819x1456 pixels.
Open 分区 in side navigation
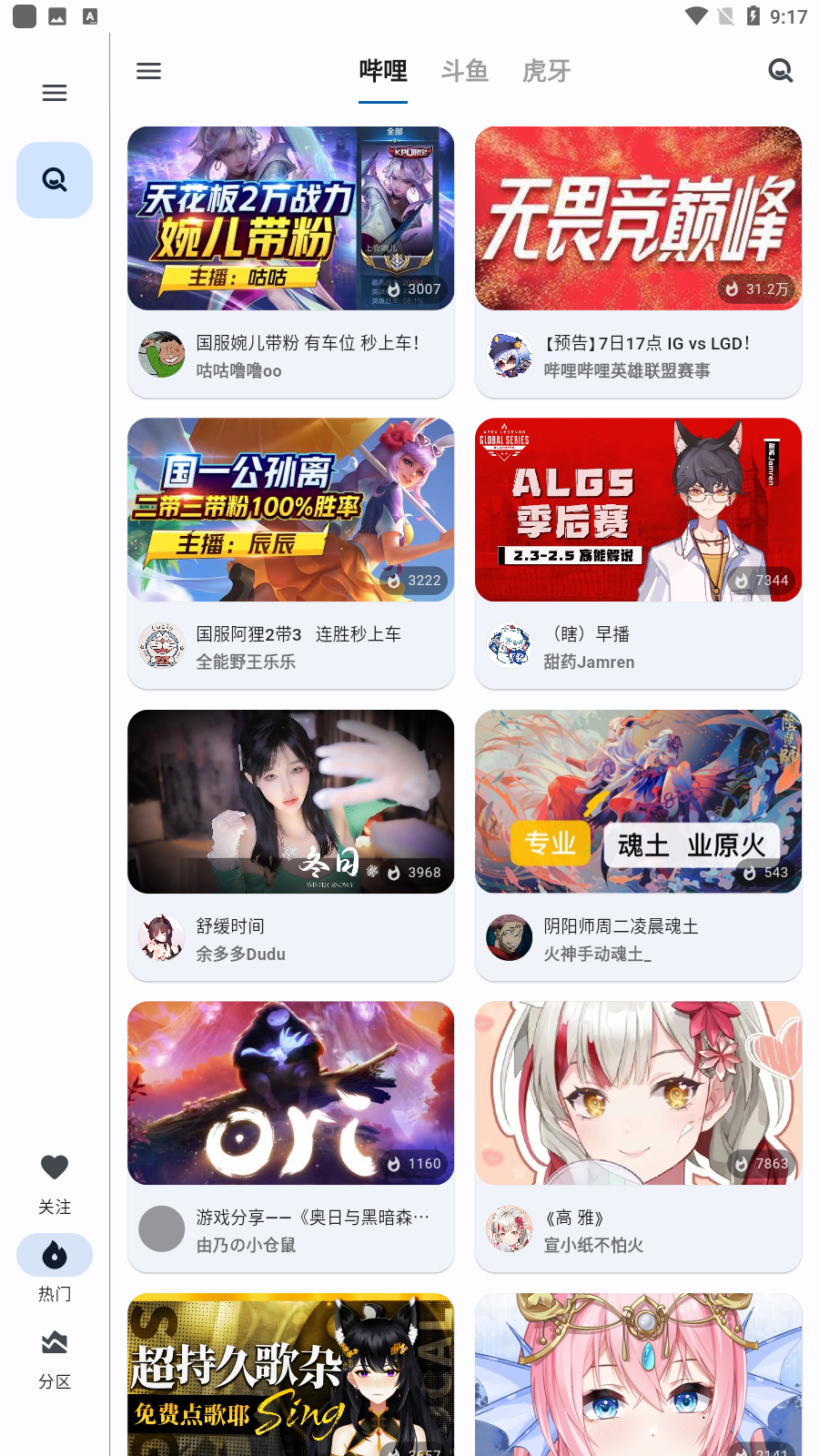click(55, 1360)
